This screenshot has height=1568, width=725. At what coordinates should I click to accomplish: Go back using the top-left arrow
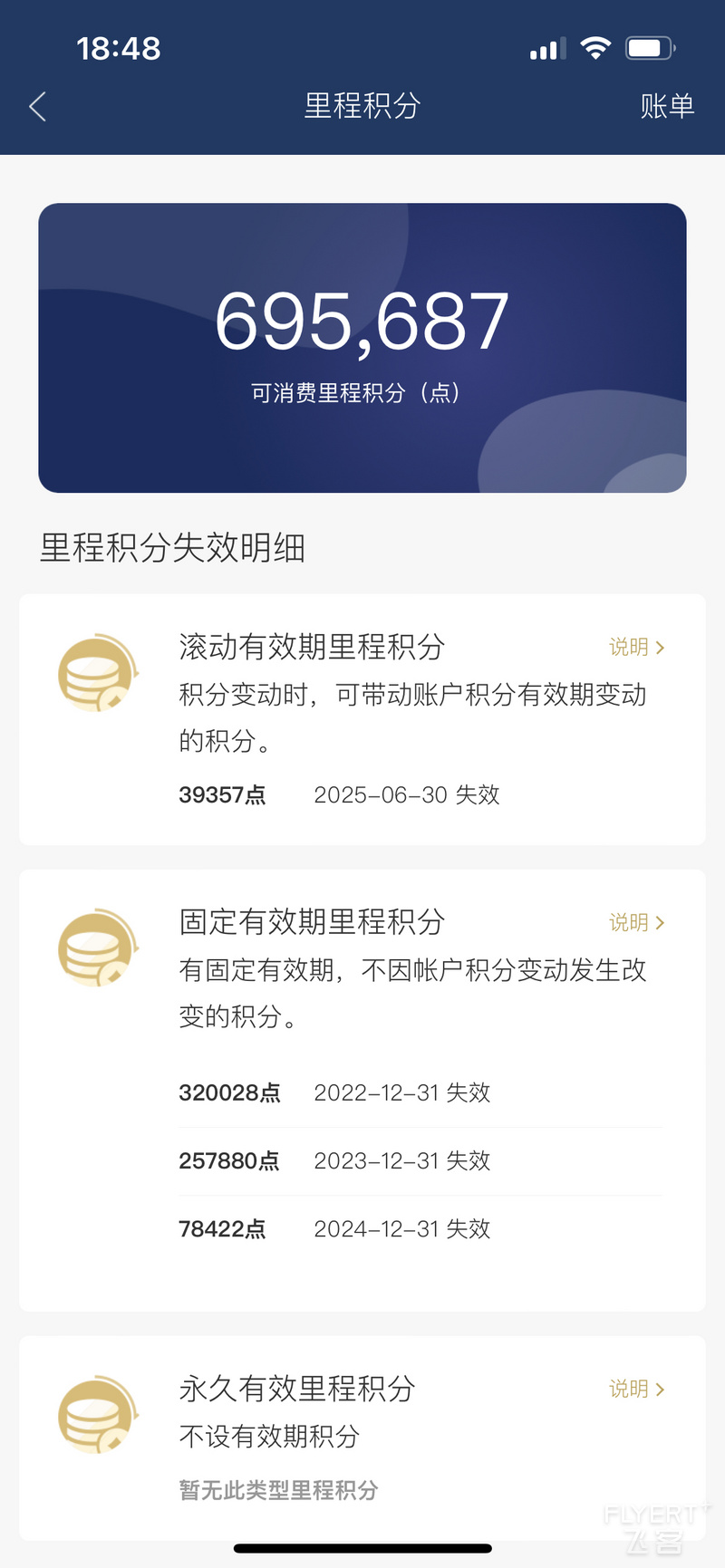point(37,107)
